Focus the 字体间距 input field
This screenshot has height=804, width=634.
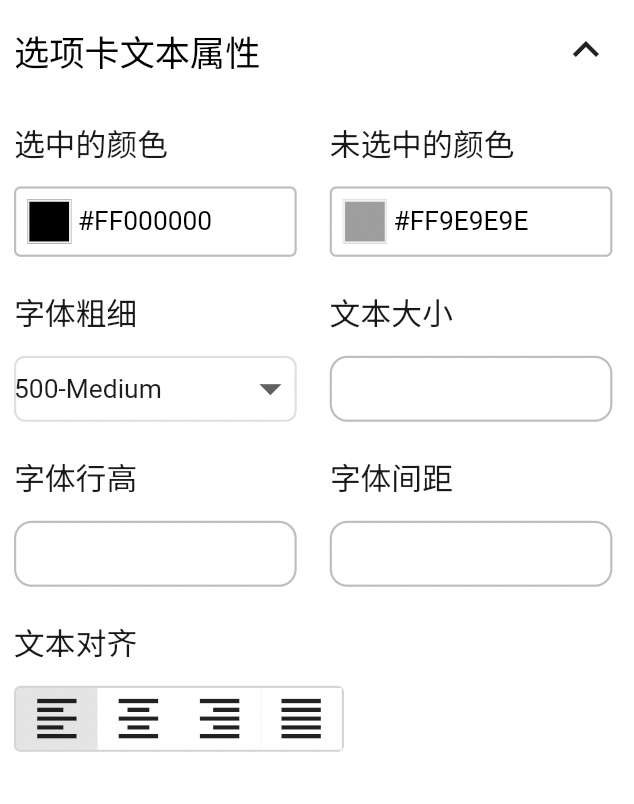(x=470, y=553)
